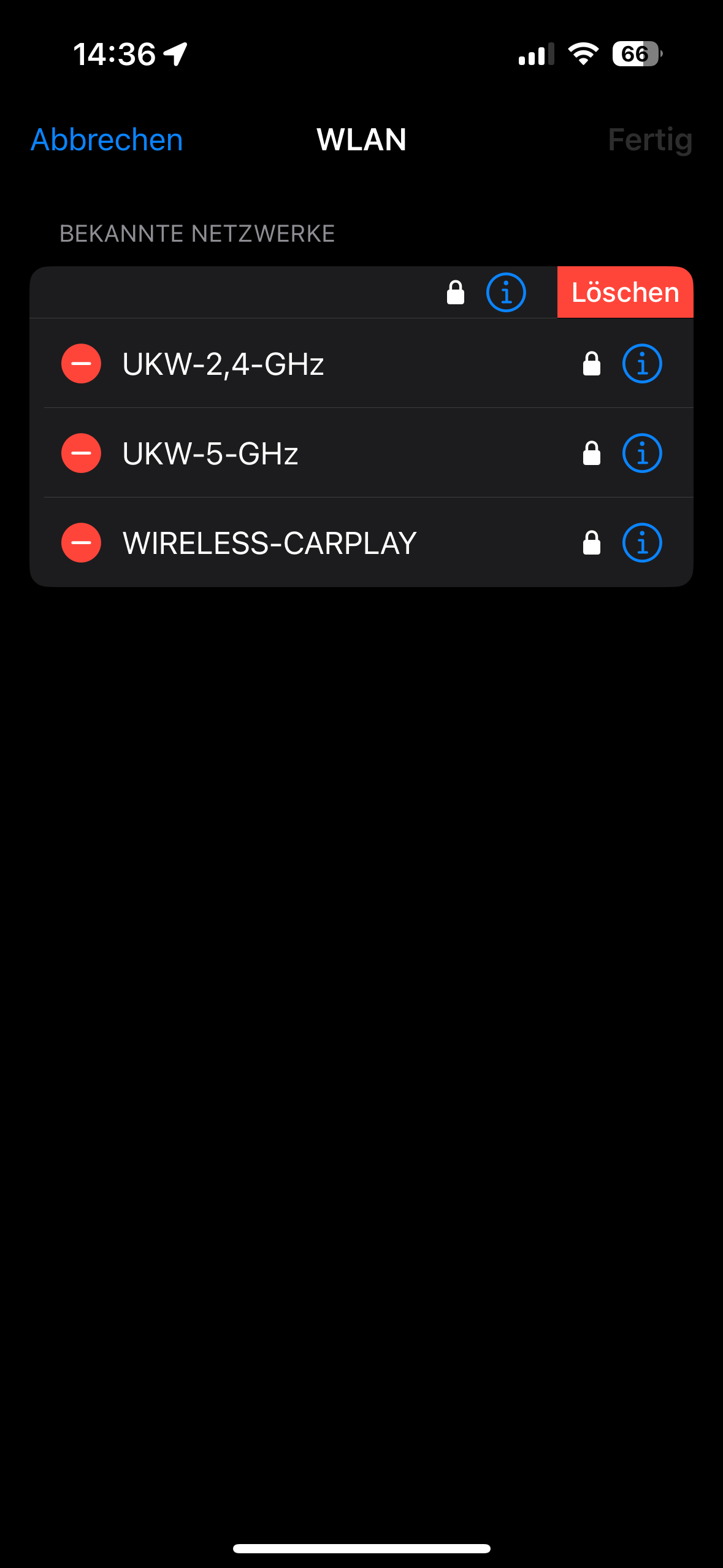Remove UKW-5-GHz via its red minus icon
Viewport: 723px width, 1568px height.
click(81, 453)
